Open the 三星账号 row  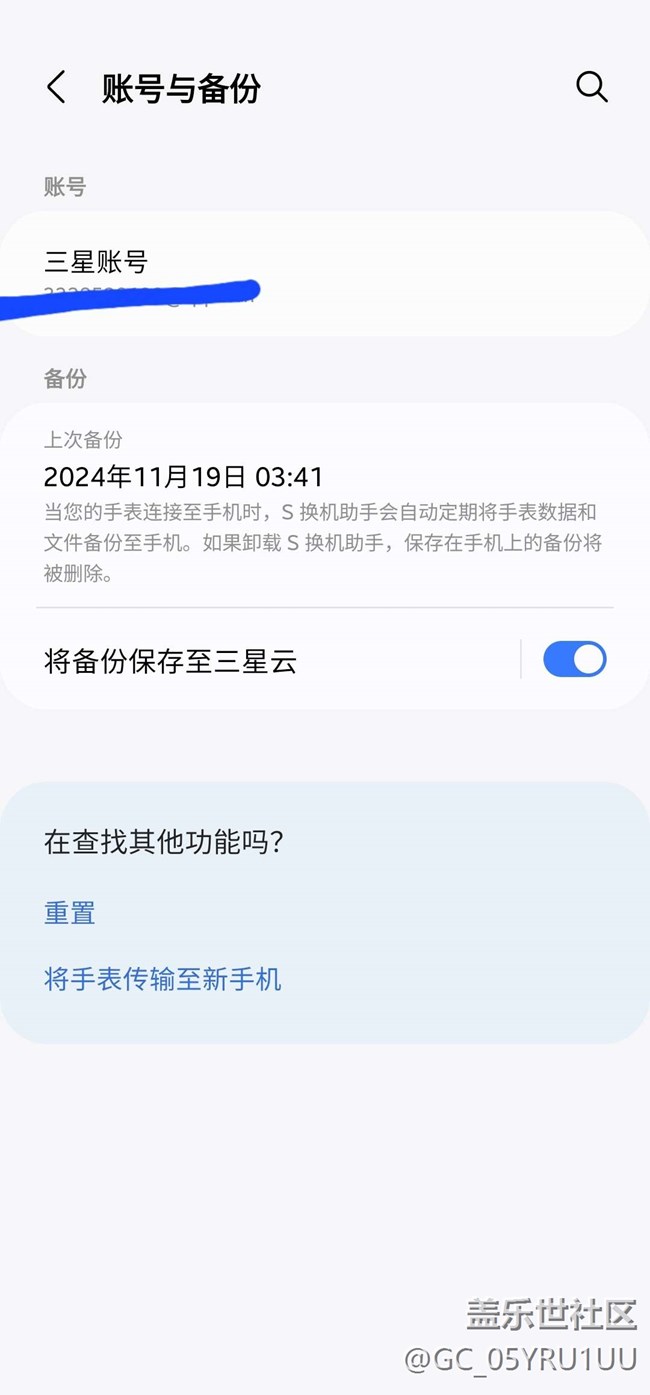324,274
